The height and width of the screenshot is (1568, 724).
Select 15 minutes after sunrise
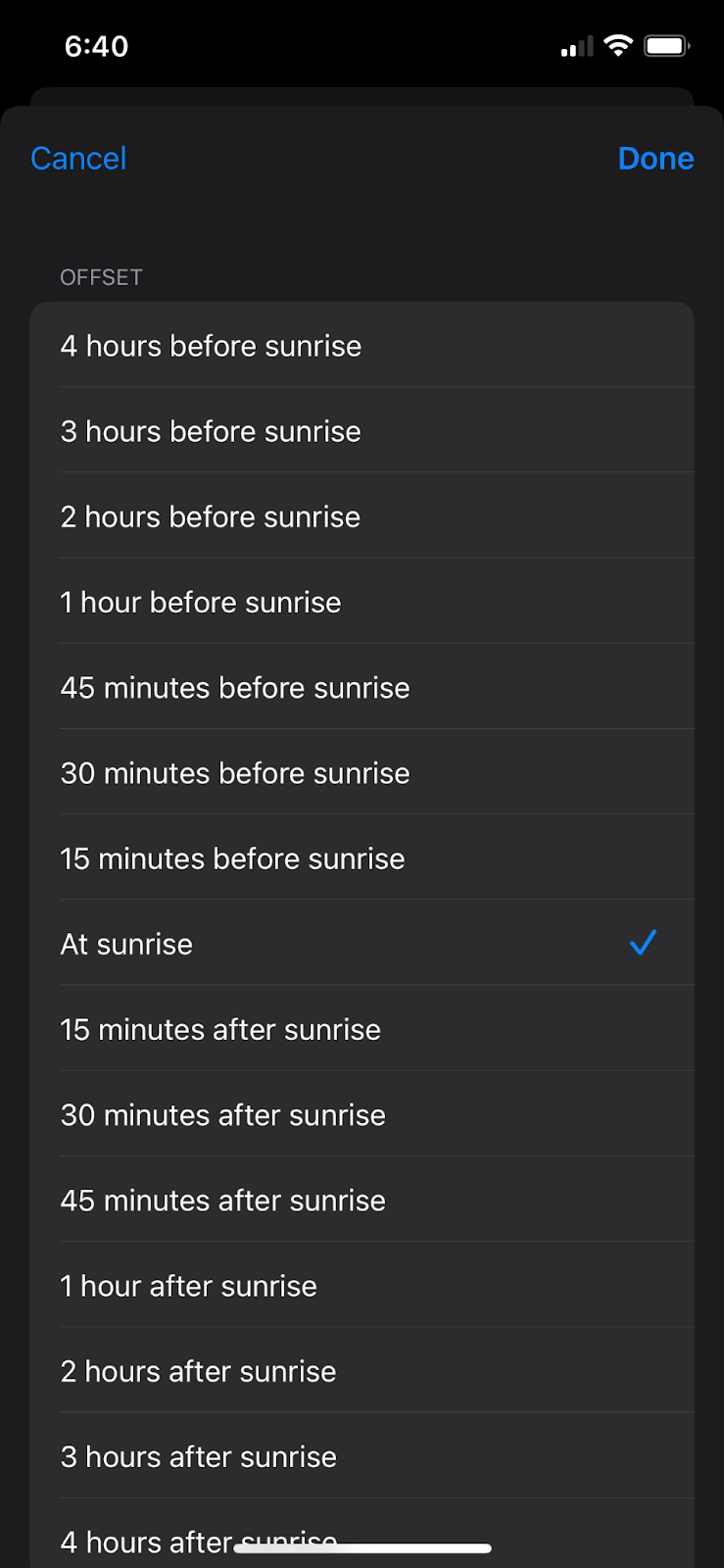coord(220,1030)
